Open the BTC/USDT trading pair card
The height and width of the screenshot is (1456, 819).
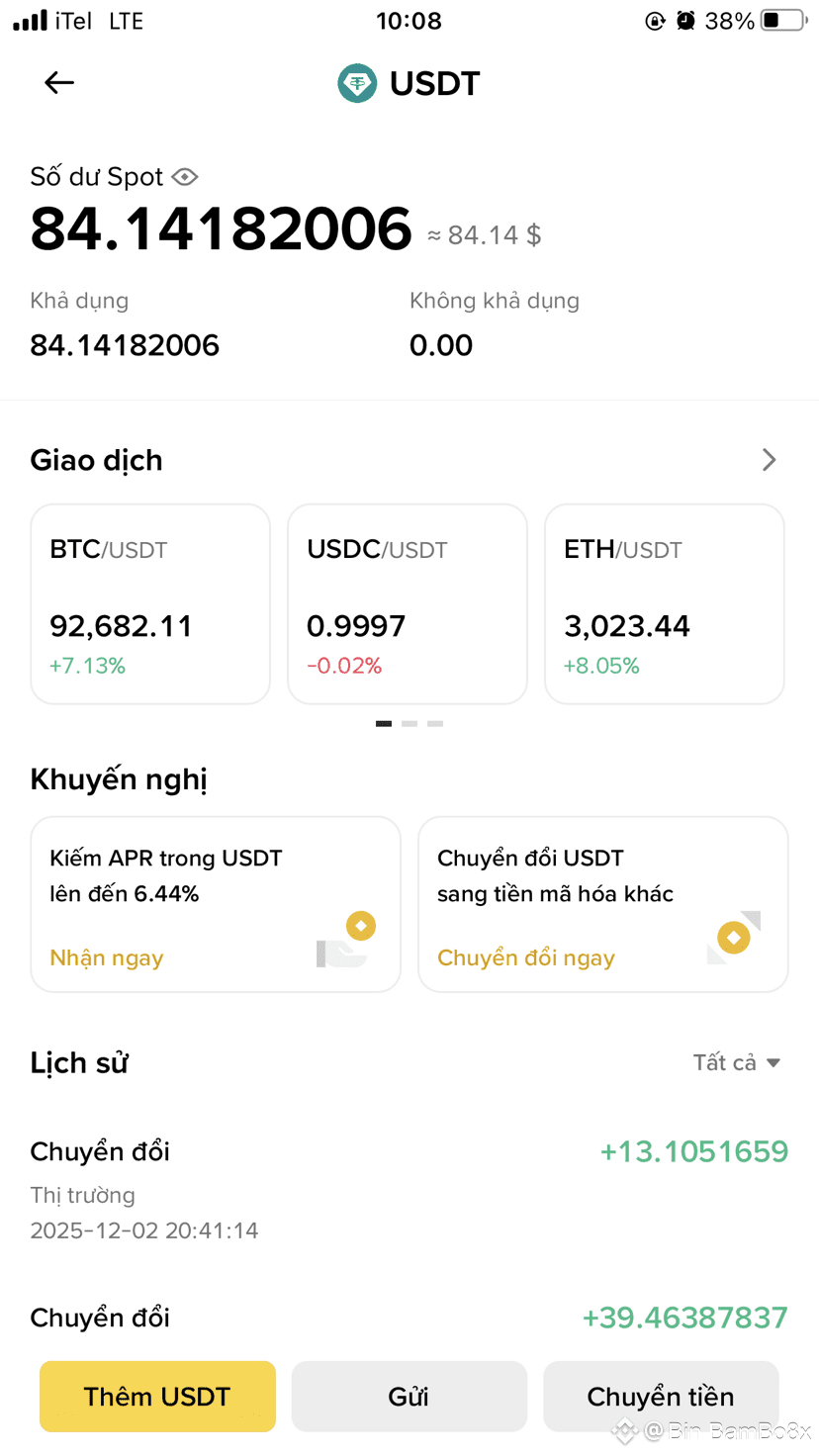click(x=150, y=604)
